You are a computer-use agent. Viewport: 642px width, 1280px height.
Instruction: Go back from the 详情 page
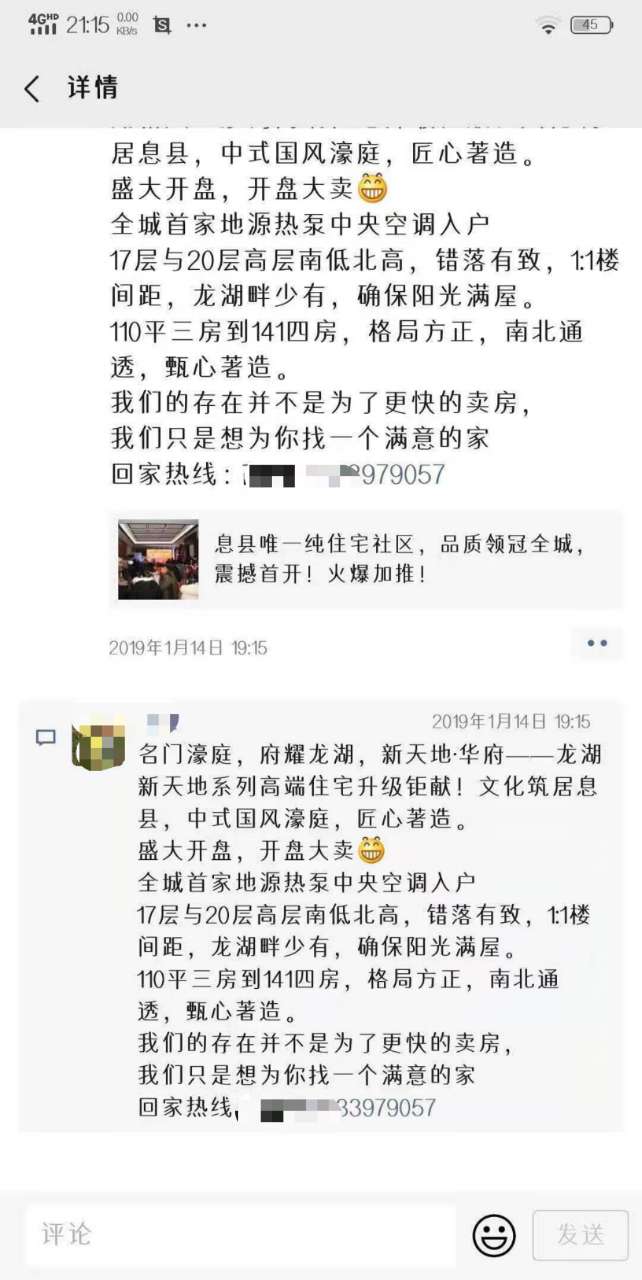point(33,88)
